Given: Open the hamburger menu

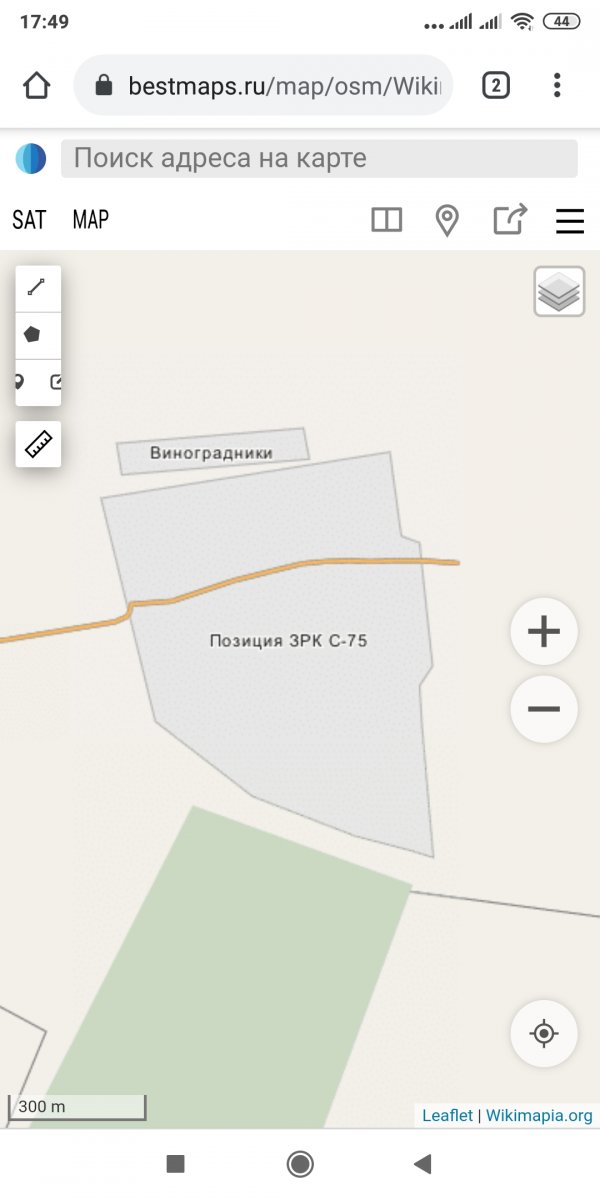Looking at the screenshot, I should (570, 220).
